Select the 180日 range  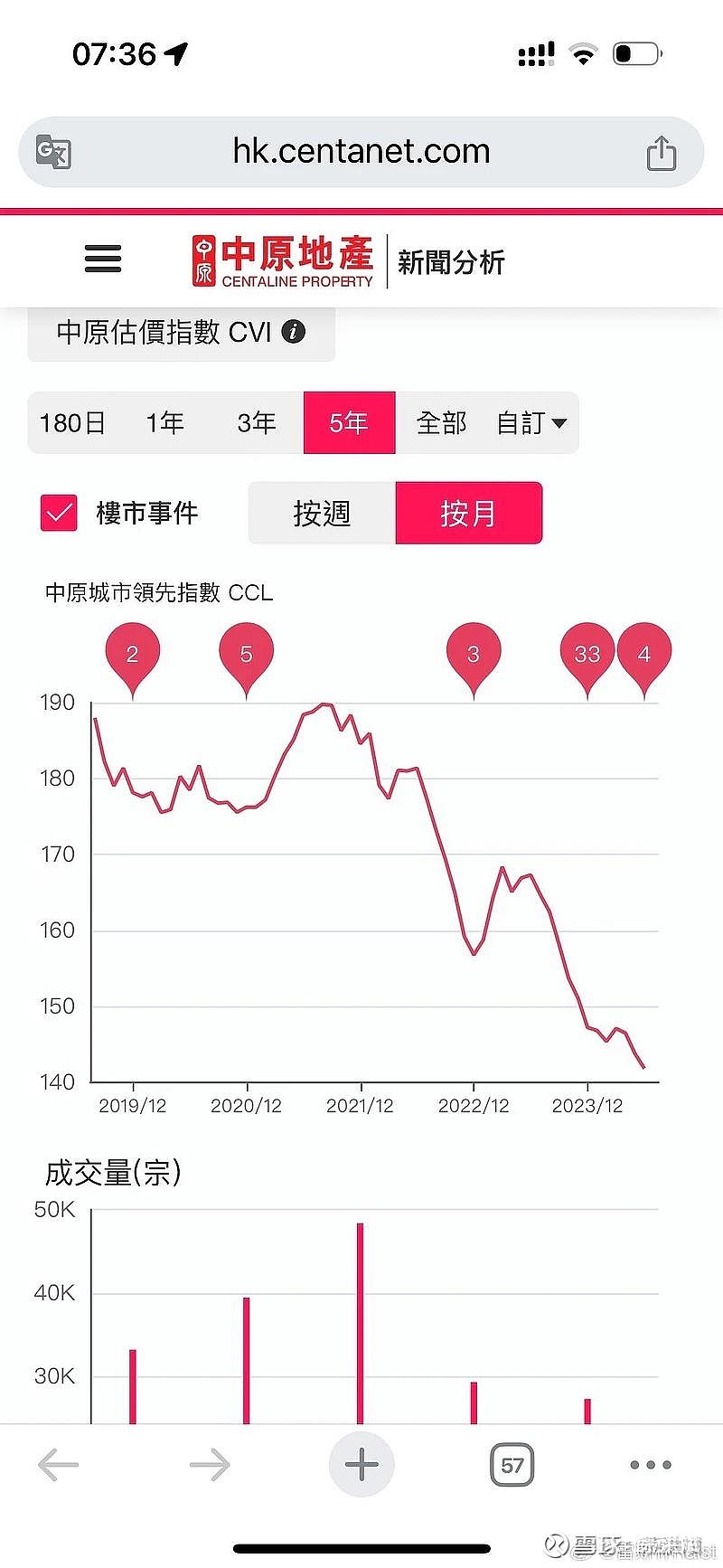72,422
